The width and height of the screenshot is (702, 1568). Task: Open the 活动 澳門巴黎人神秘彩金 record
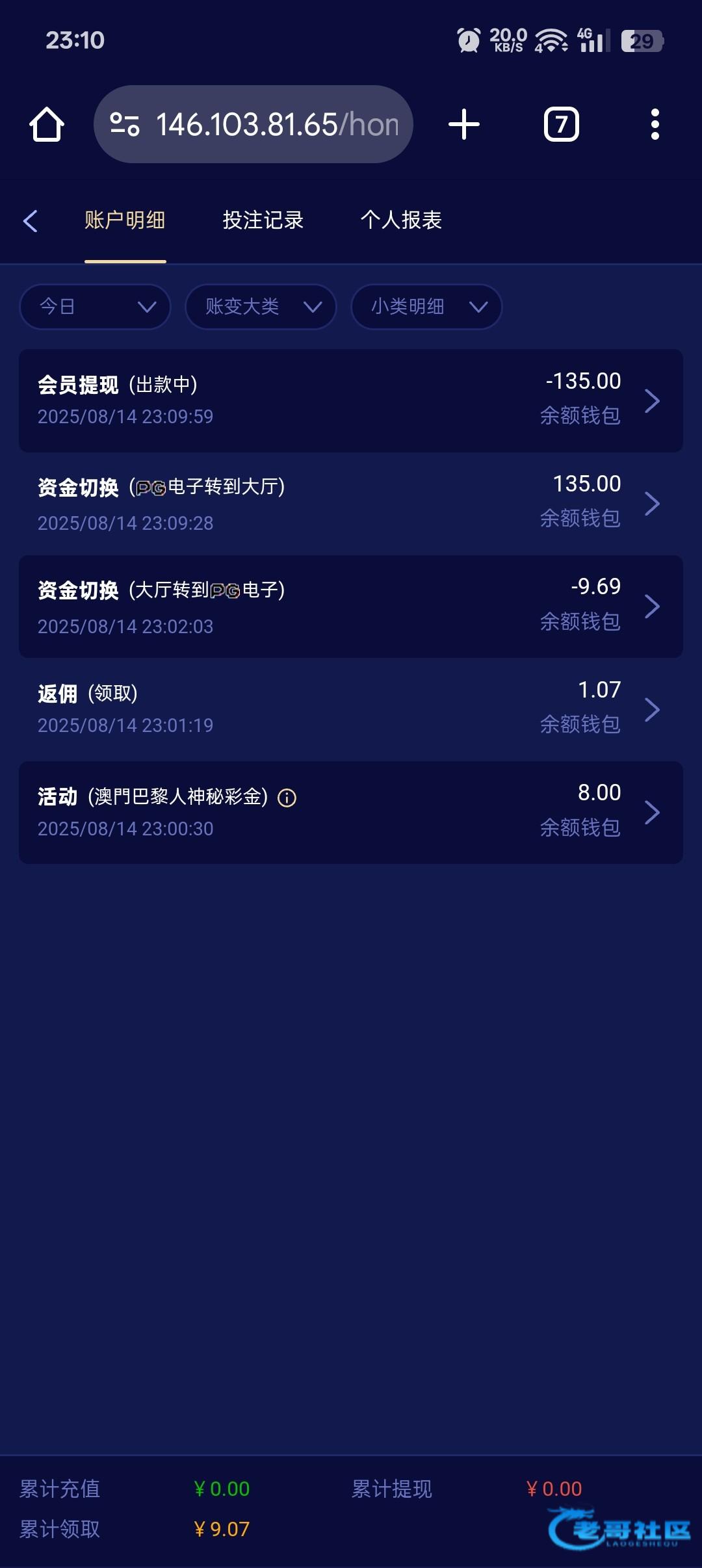(351, 813)
